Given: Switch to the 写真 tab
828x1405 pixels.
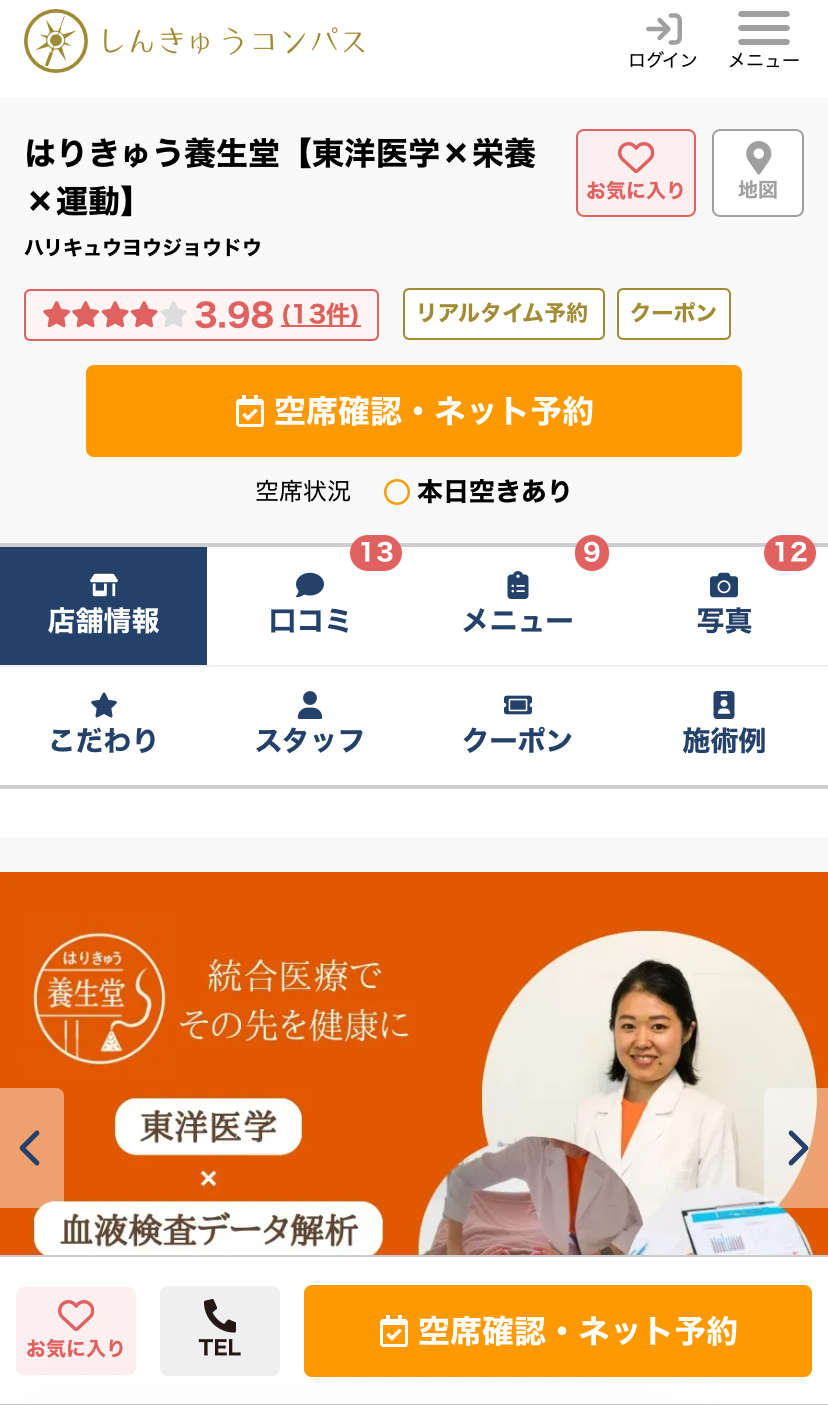Looking at the screenshot, I should tap(724, 606).
